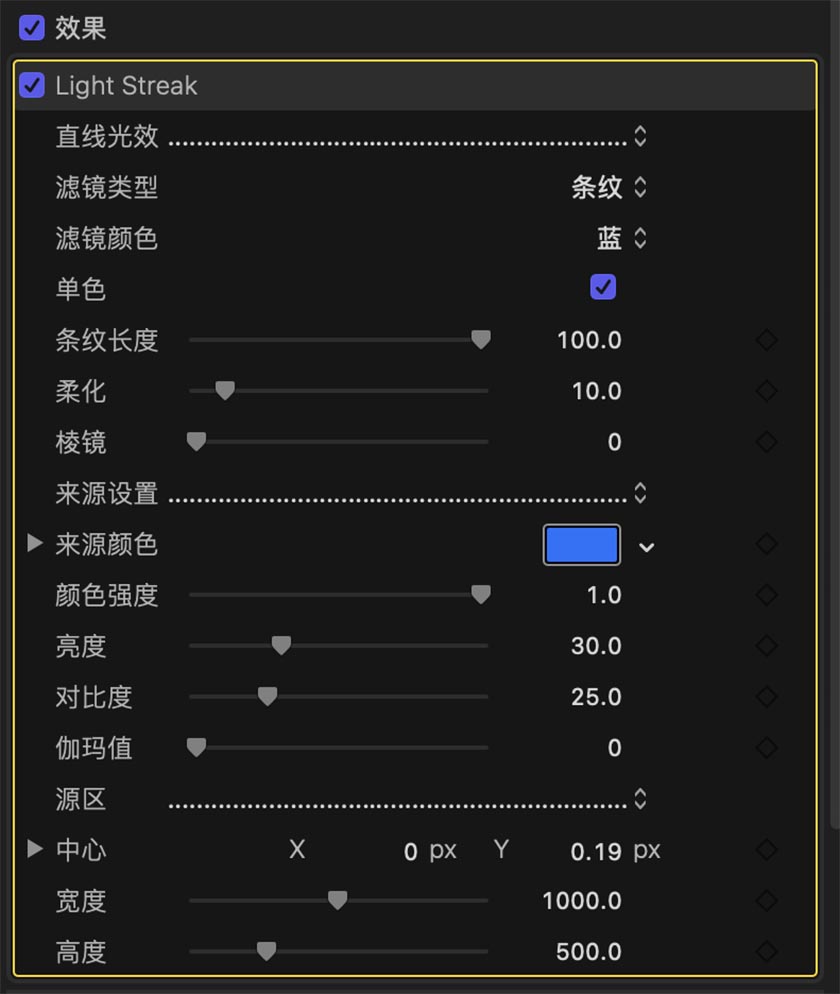The height and width of the screenshot is (994, 840).
Task: Select the 中心 Y value 0.19
Action: point(595,851)
